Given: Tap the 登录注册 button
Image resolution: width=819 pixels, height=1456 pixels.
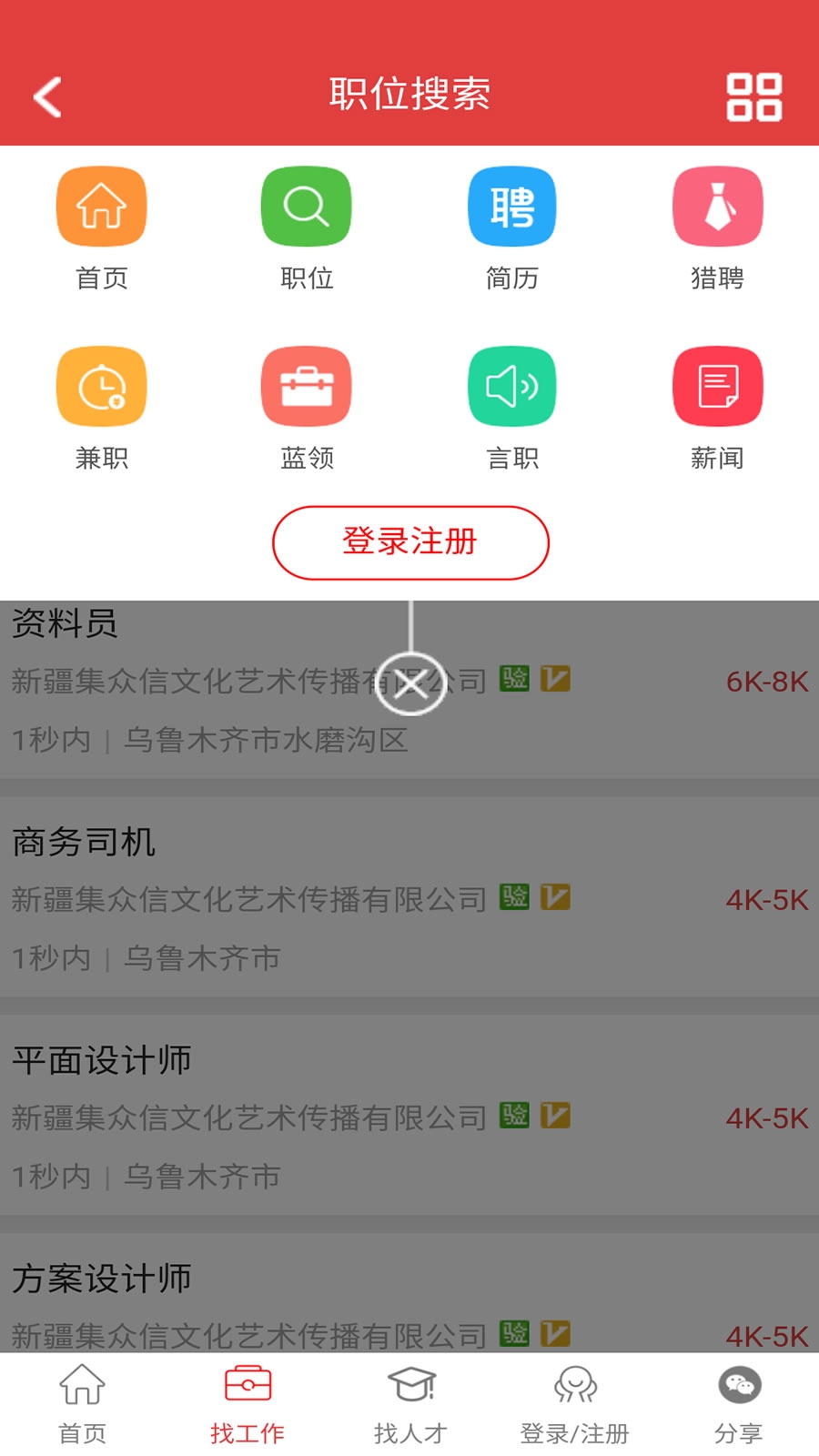Looking at the screenshot, I should point(410,542).
